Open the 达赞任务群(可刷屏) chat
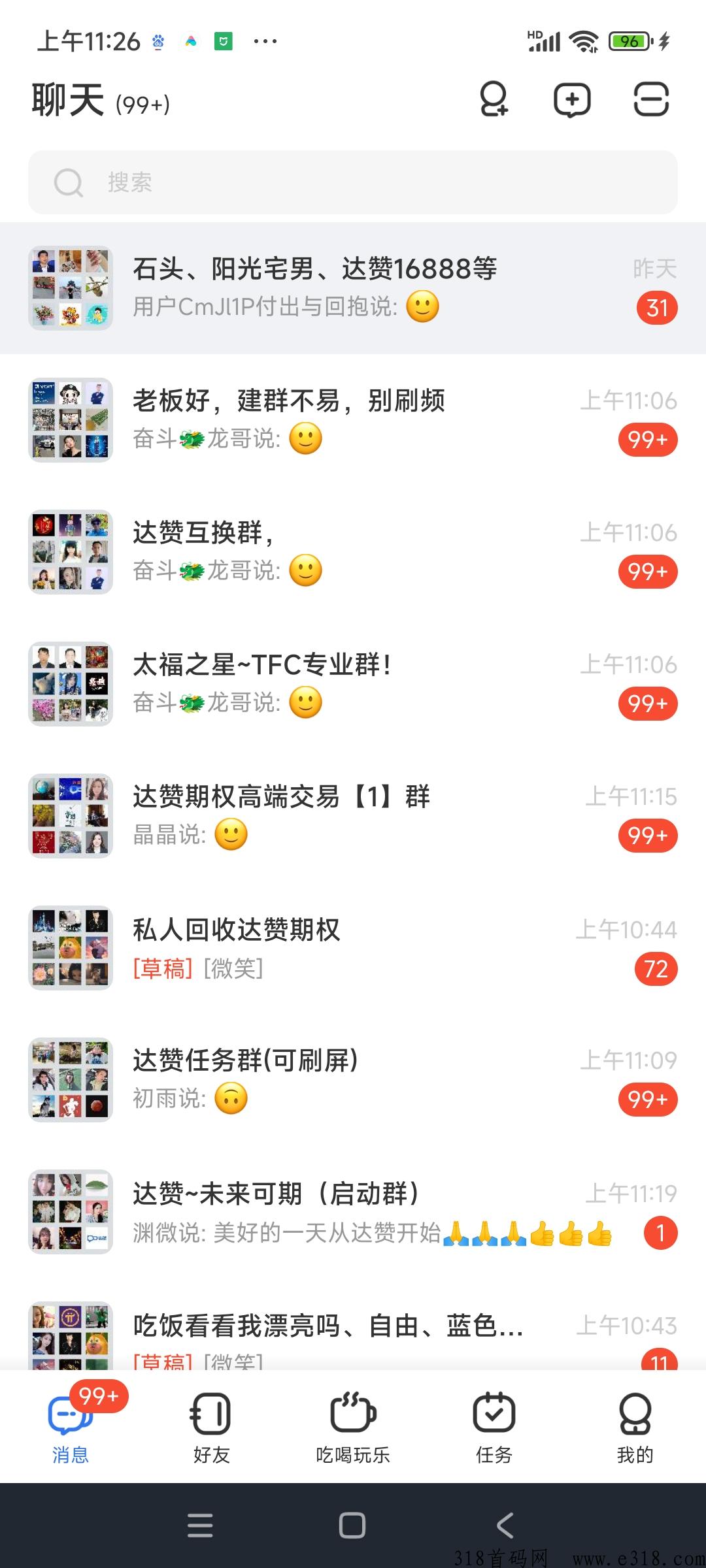 [353, 1080]
